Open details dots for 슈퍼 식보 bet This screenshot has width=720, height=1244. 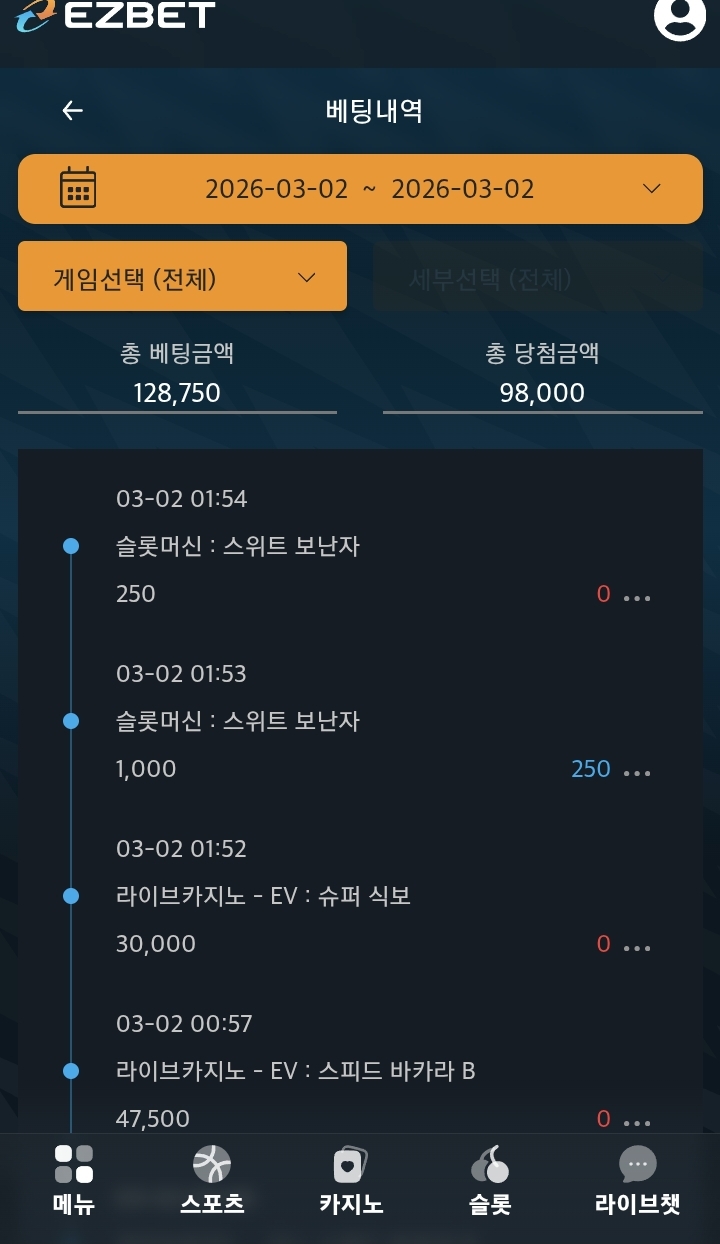[637, 947]
